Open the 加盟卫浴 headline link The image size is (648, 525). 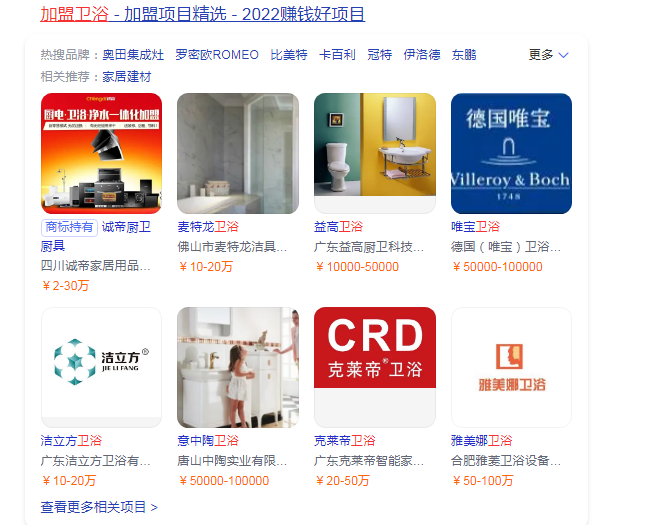pos(202,15)
